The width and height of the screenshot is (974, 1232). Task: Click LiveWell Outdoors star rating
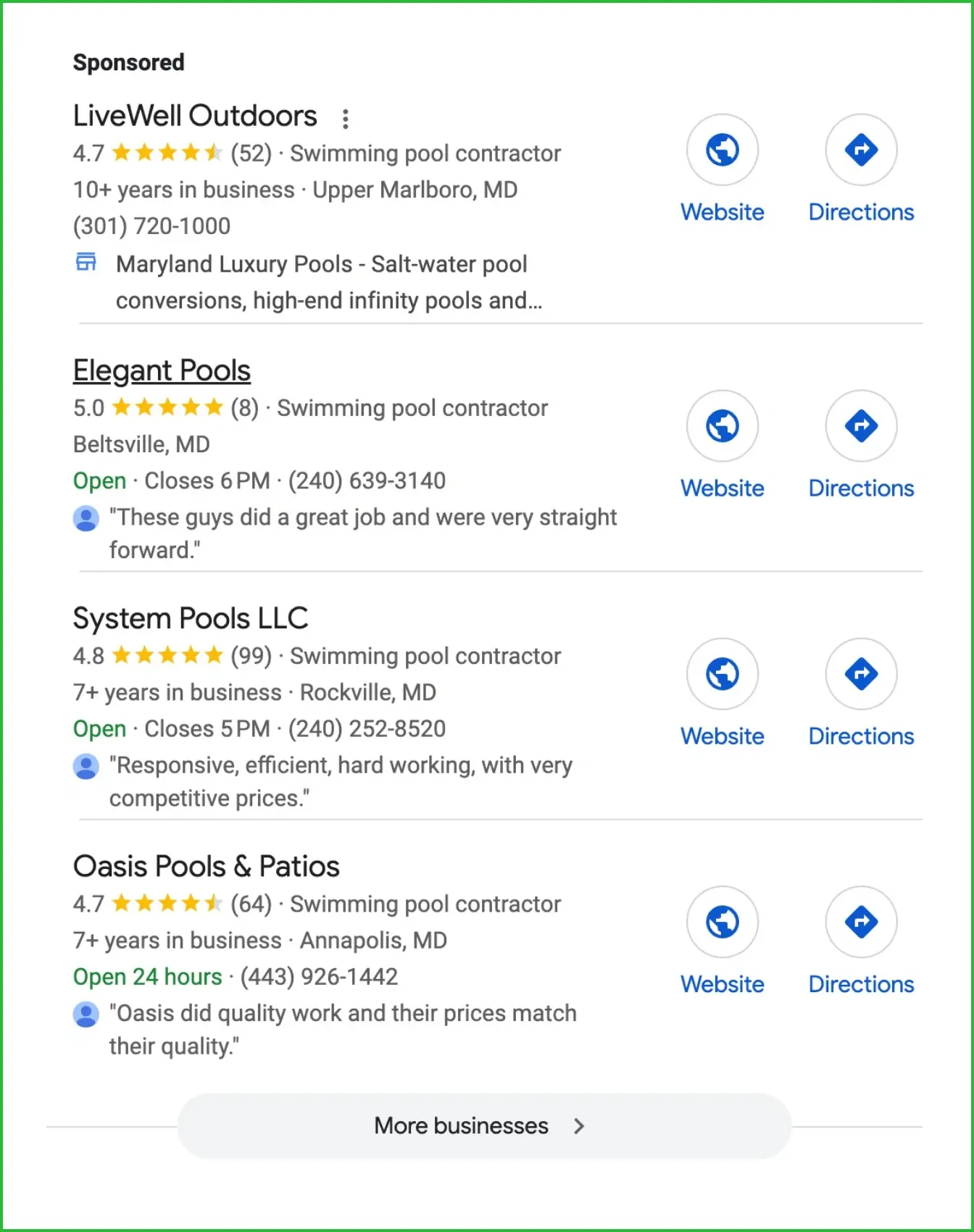[x=165, y=152]
